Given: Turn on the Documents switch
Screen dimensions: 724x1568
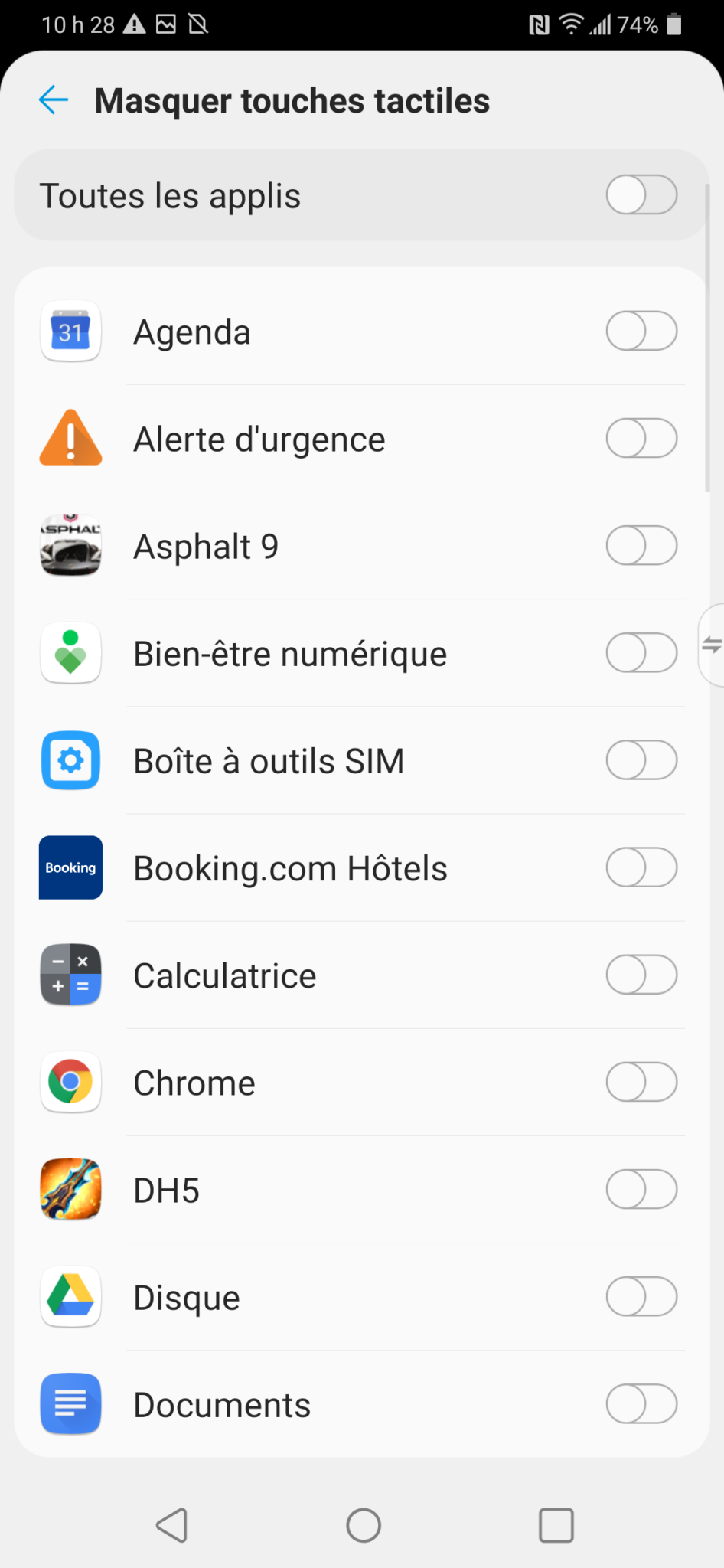Looking at the screenshot, I should [x=641, y=1404].
